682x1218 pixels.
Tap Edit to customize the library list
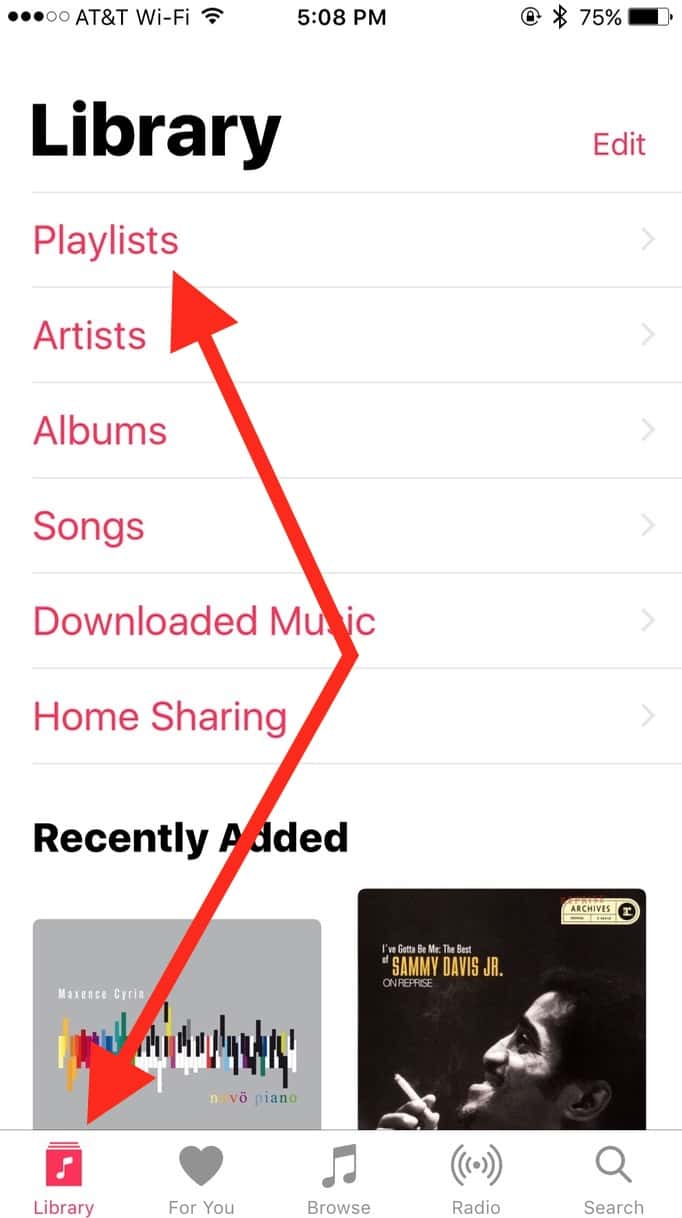tap(618, 144)
